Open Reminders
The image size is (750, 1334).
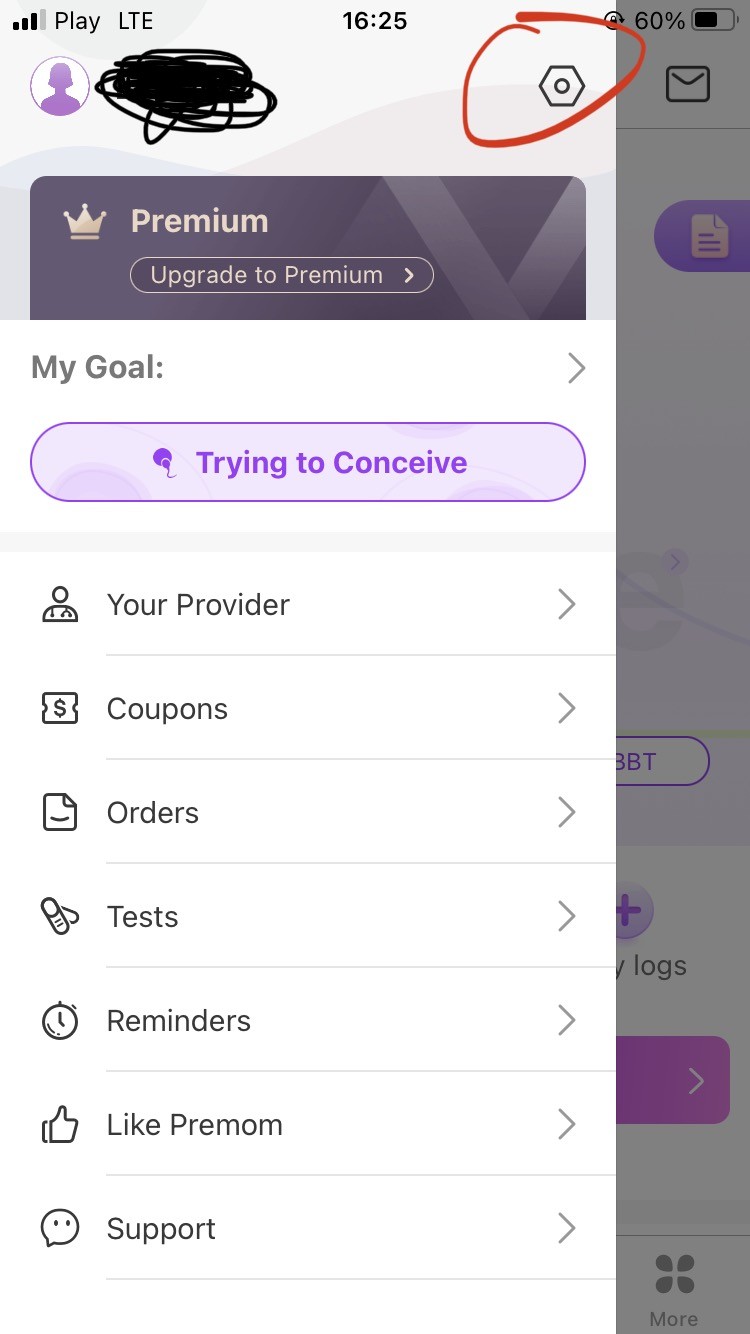(310, 1020)
